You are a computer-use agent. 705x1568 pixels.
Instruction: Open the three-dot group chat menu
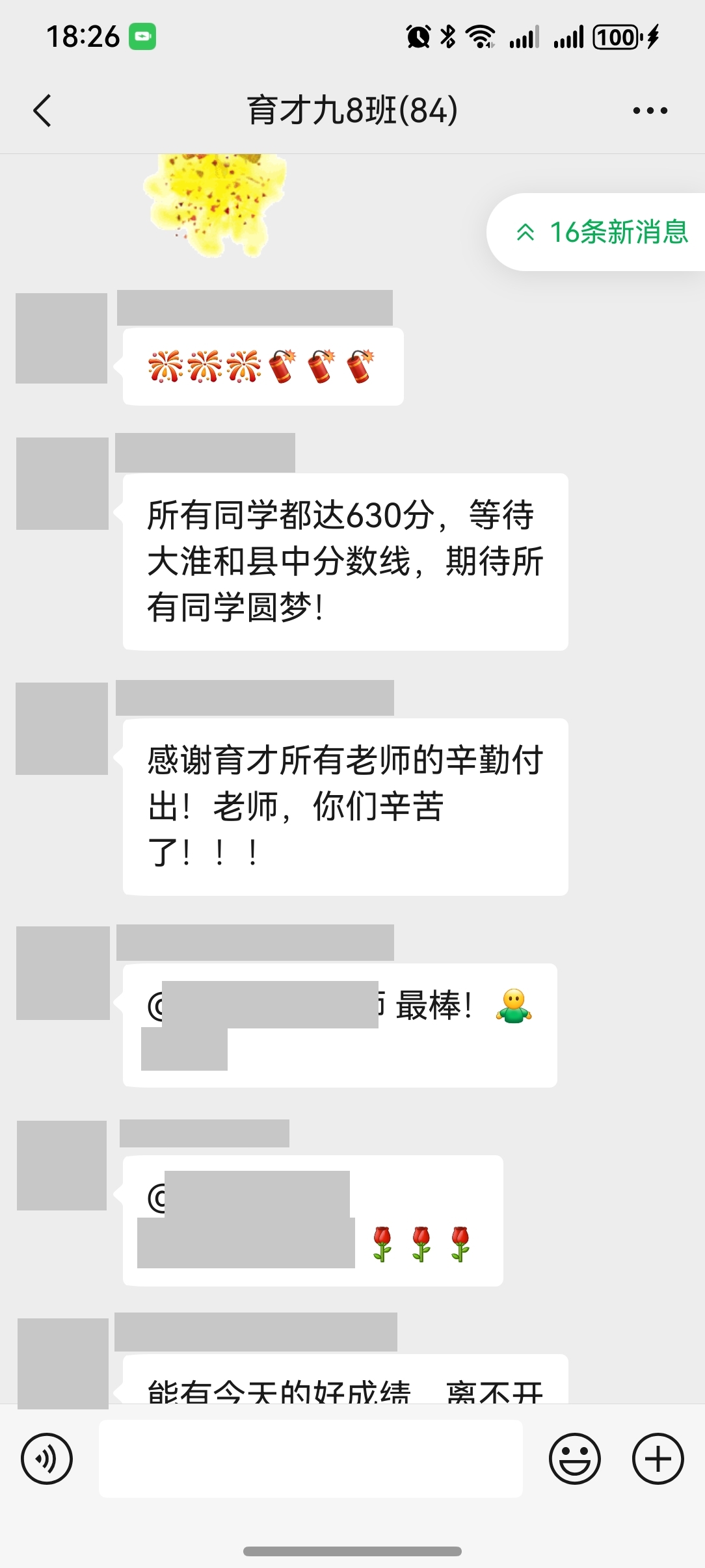650,111
